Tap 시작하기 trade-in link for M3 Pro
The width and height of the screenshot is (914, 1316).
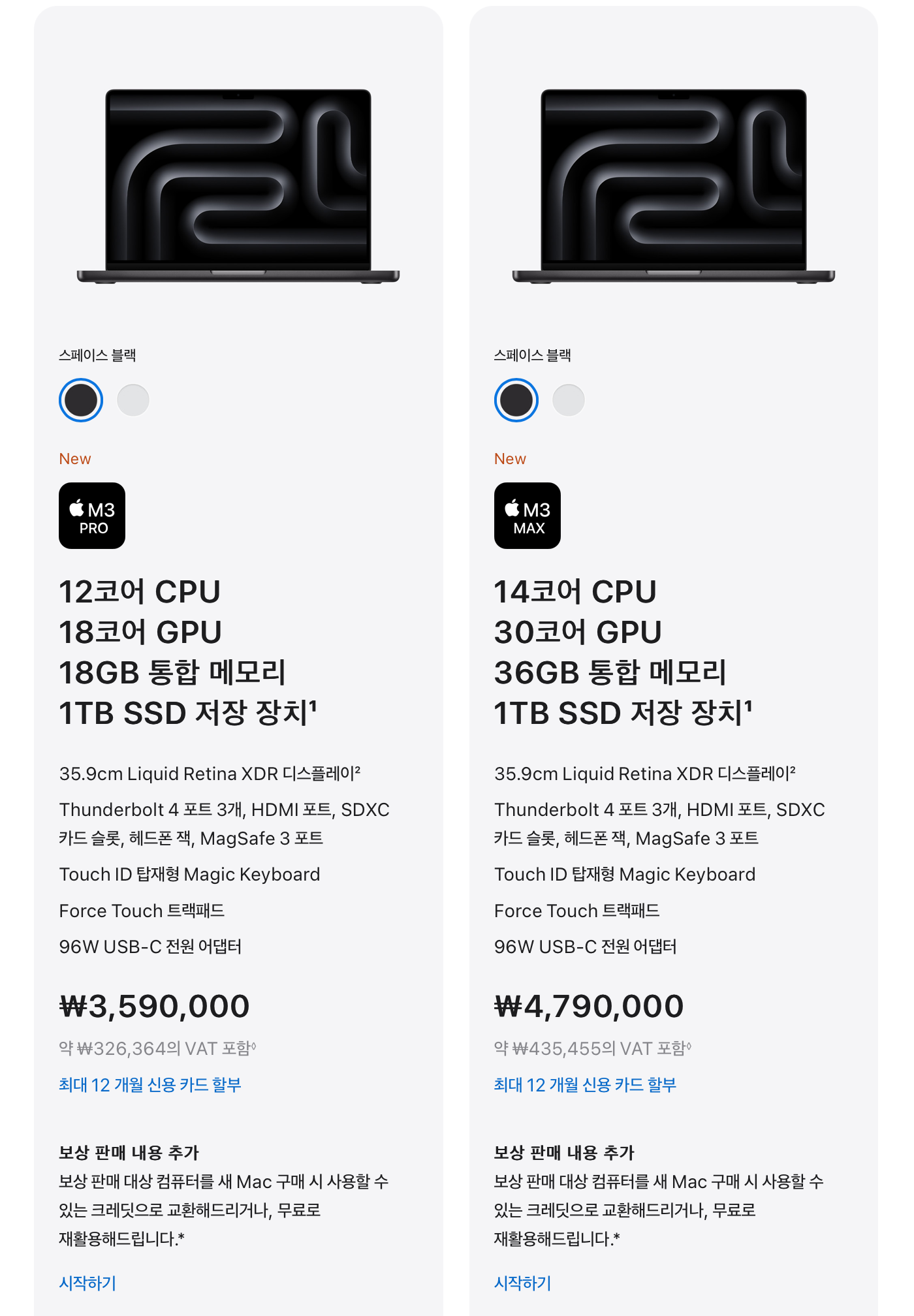[87, 1283]
